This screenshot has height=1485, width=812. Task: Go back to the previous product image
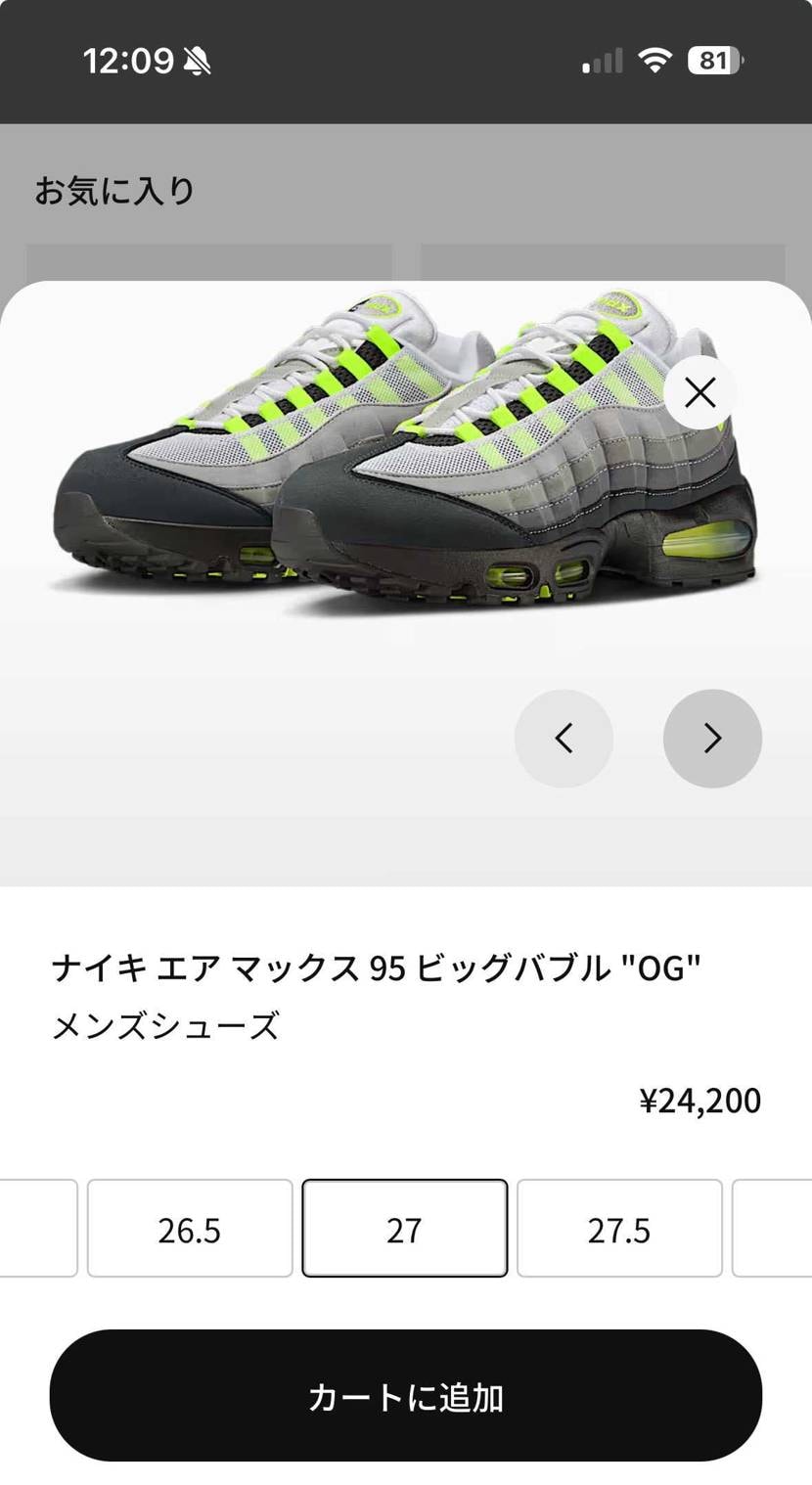point(564,739)
